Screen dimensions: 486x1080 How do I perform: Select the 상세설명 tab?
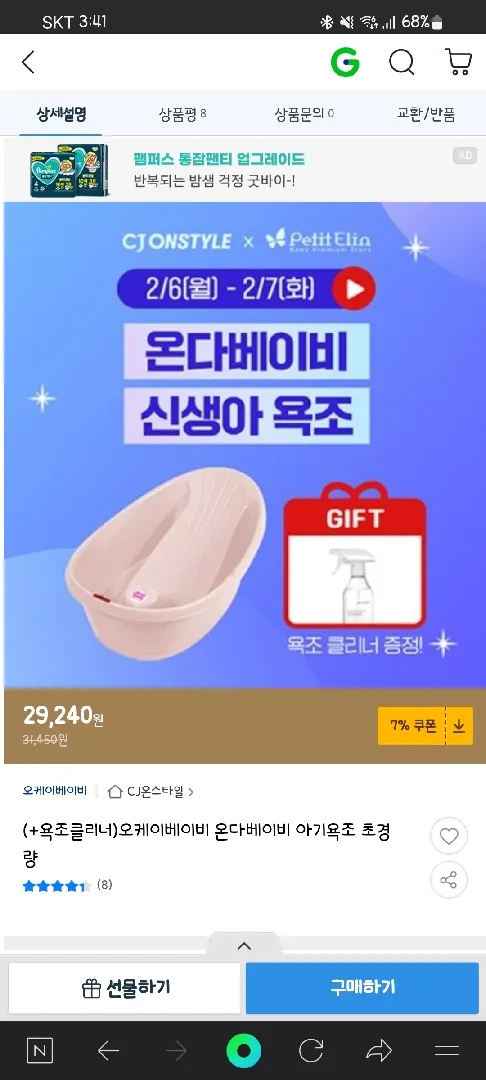point(61,114)
